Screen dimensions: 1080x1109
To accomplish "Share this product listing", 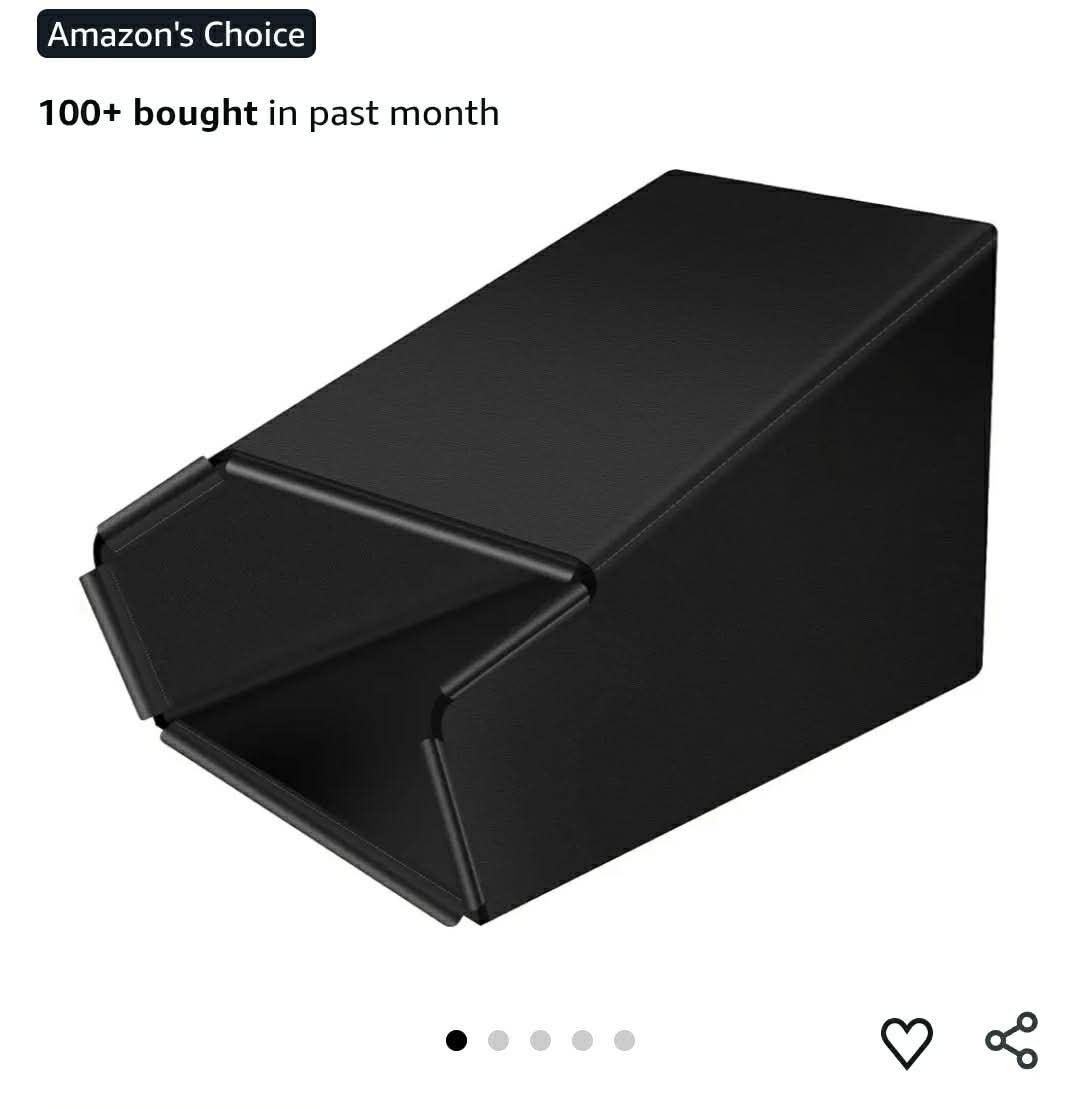I will [x=1011, y=1040].
